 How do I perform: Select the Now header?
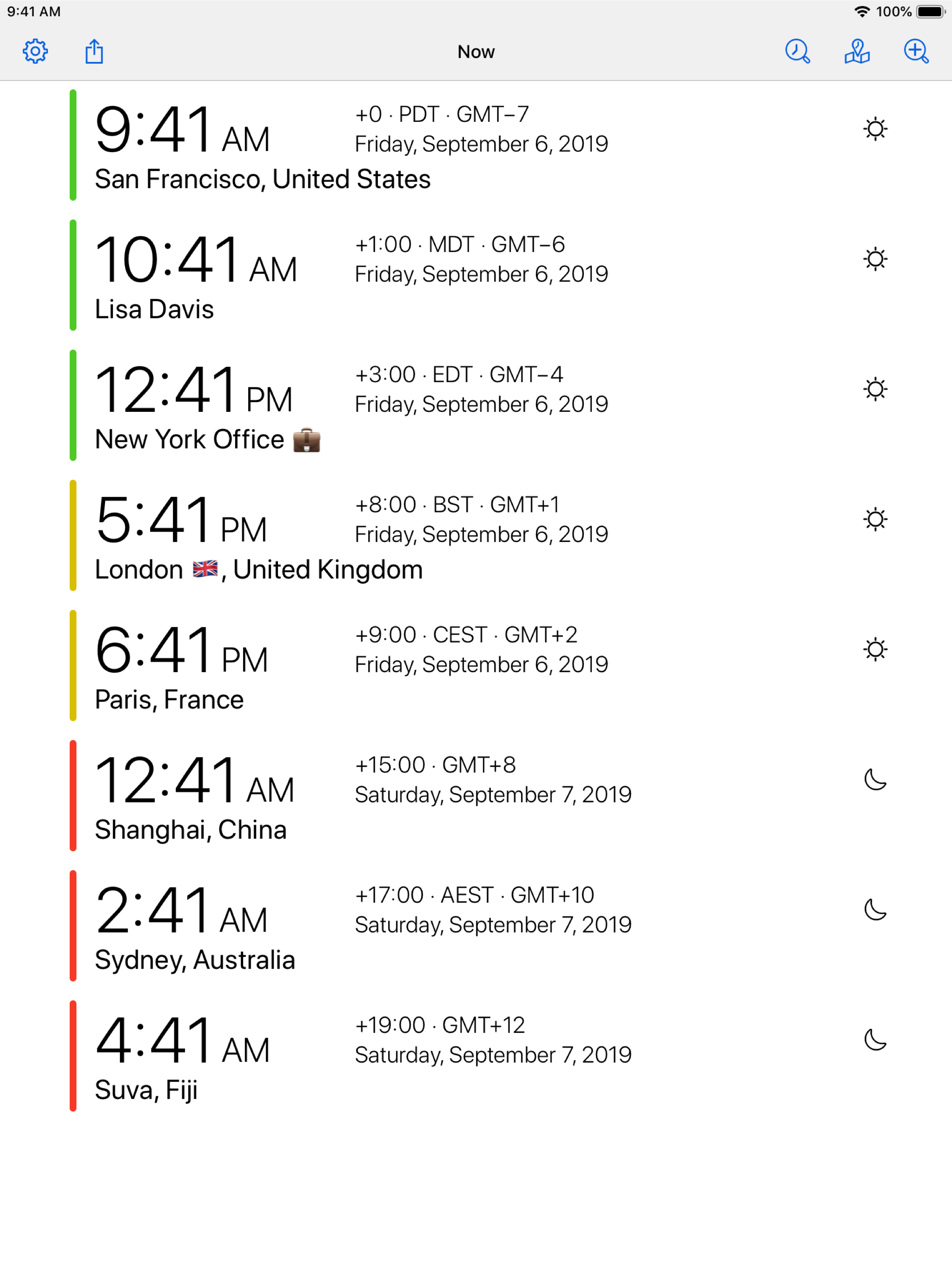[x=476, y=51]
